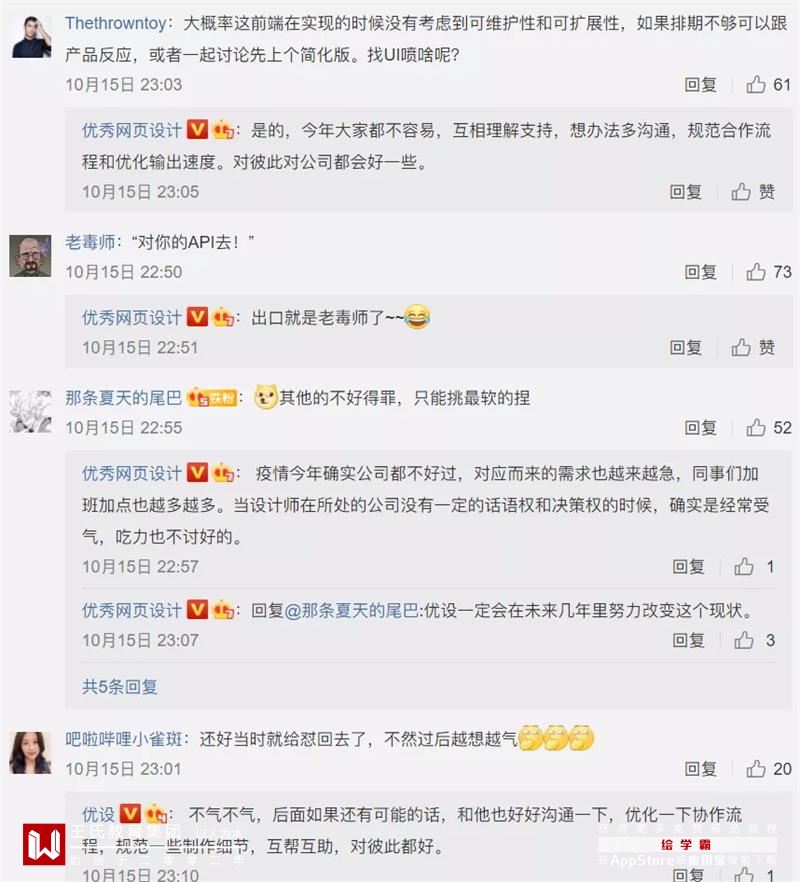This screenshot has width=800, height=882.
Task: Expand 共5条回复 to view all replies
Action: (x=119, y=687)
